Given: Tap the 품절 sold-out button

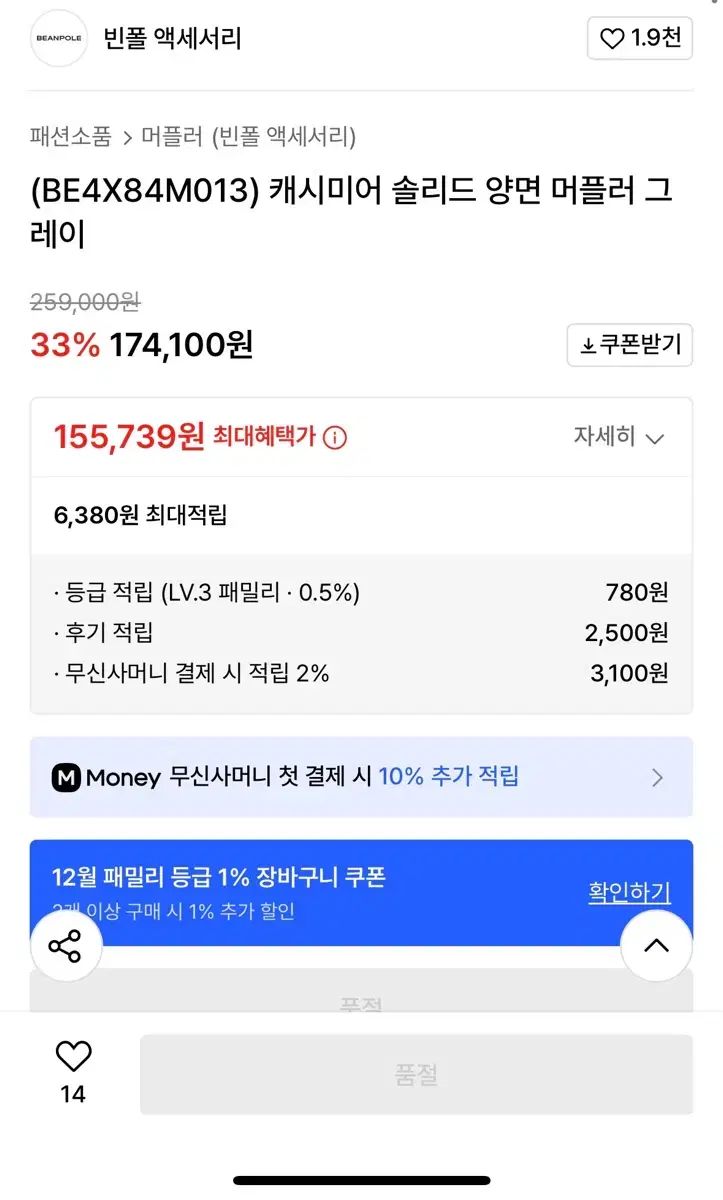Looking at the screenshot, I should coord(416,1075).
